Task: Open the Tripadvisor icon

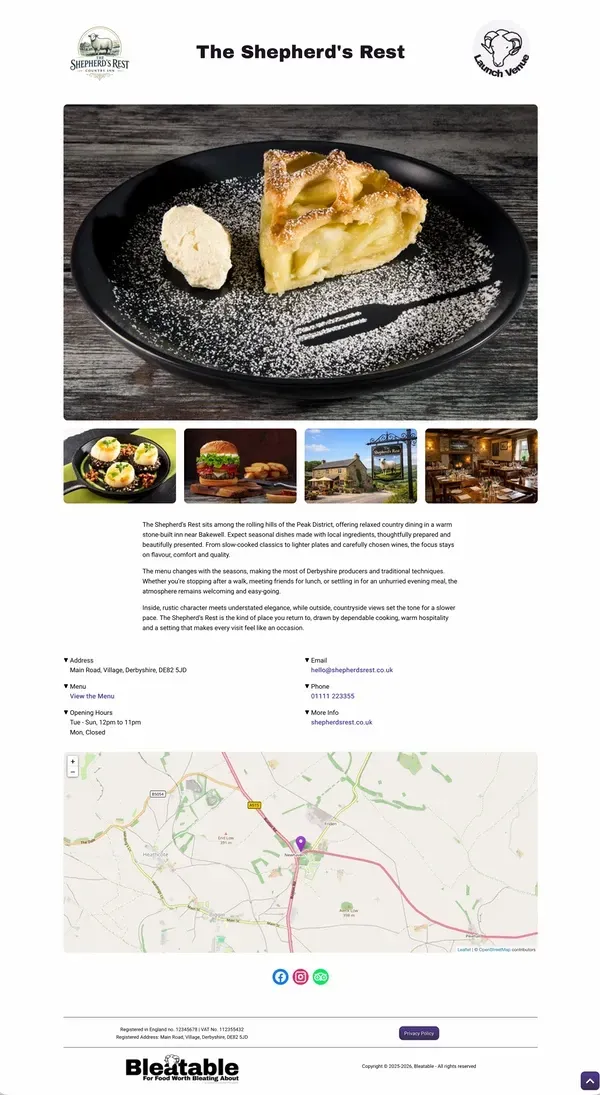Action: click(321, 977)
